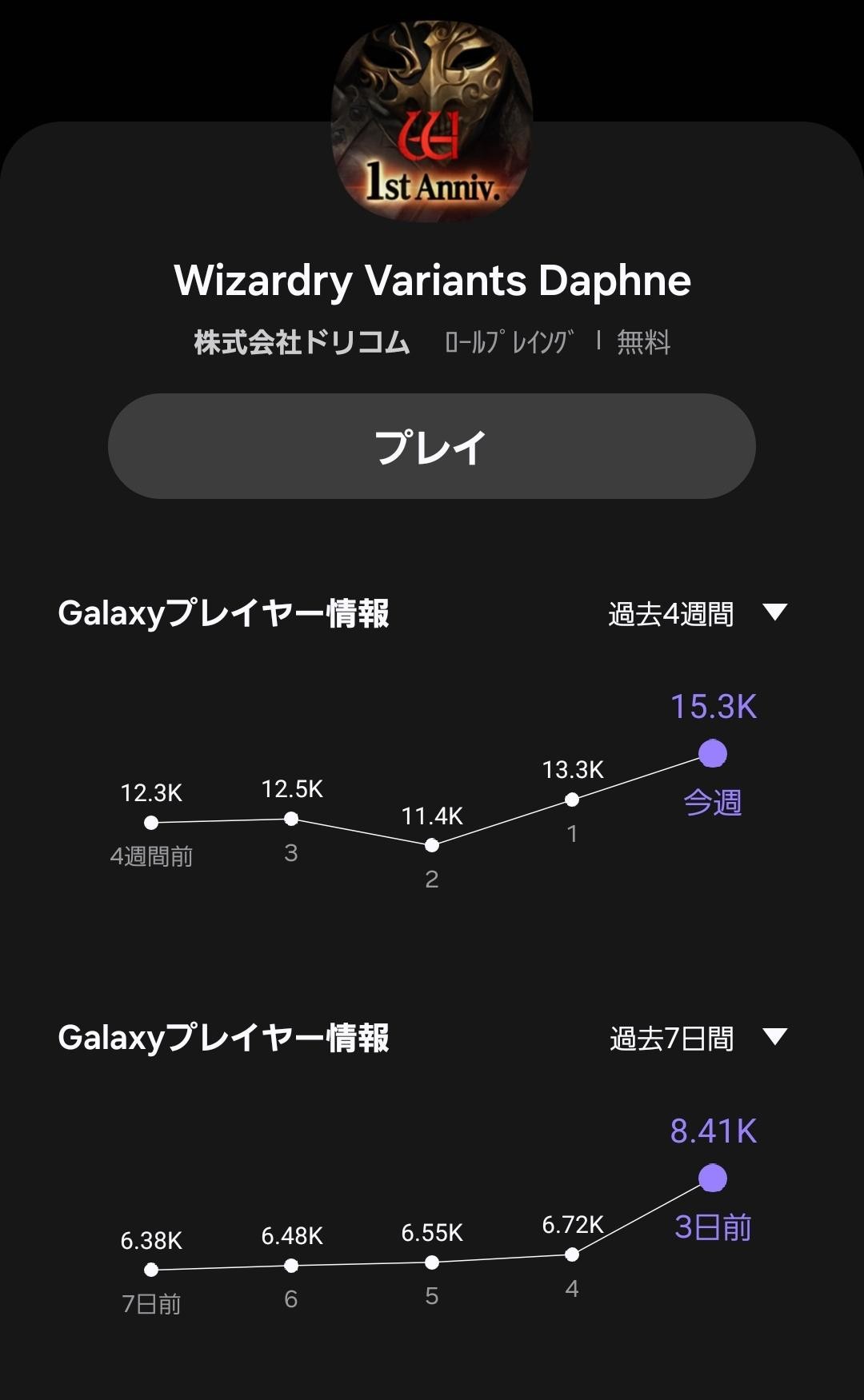This screenshot has height=1400, width=864.
Task: Select the 3日前 8.41K data point
Action: (712, 1178)
